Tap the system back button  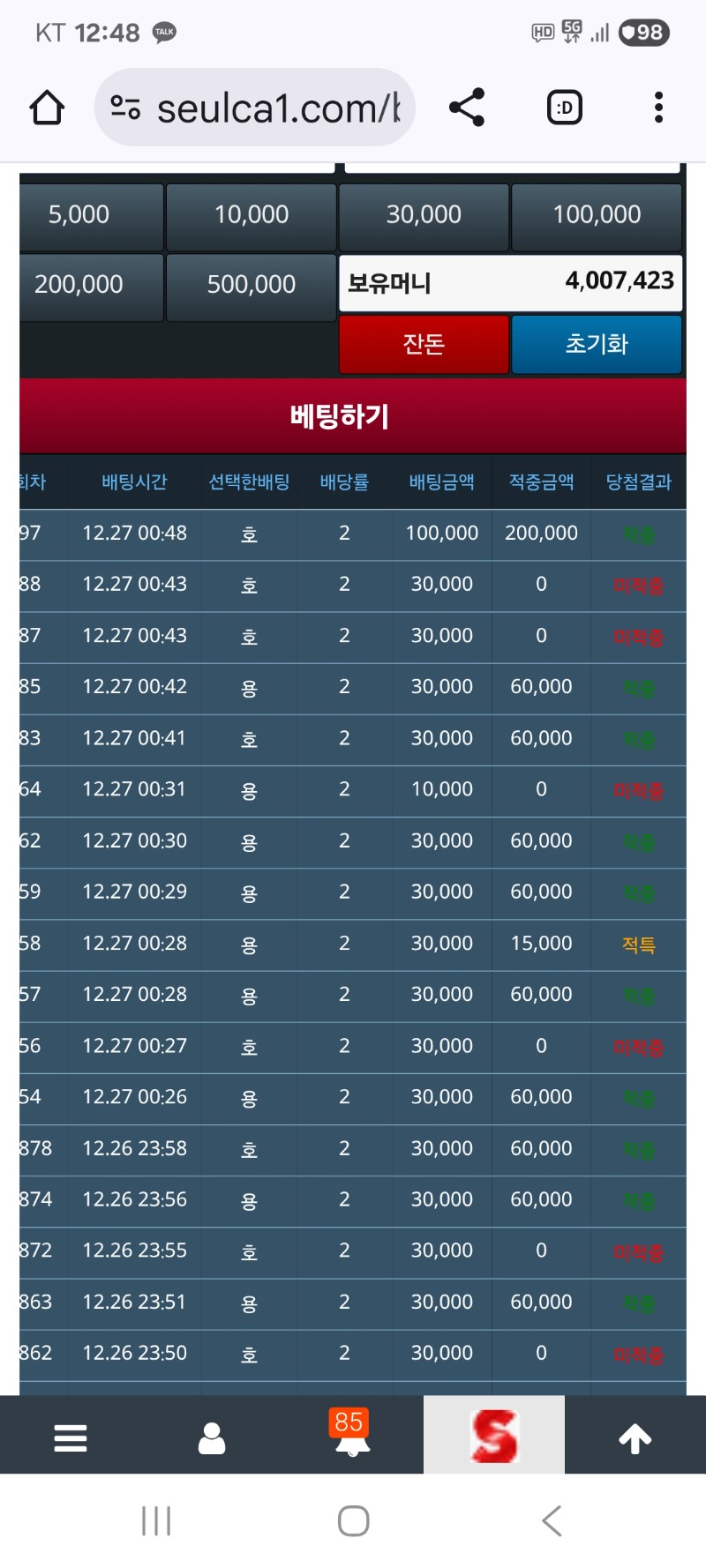tap(552, 1520)
